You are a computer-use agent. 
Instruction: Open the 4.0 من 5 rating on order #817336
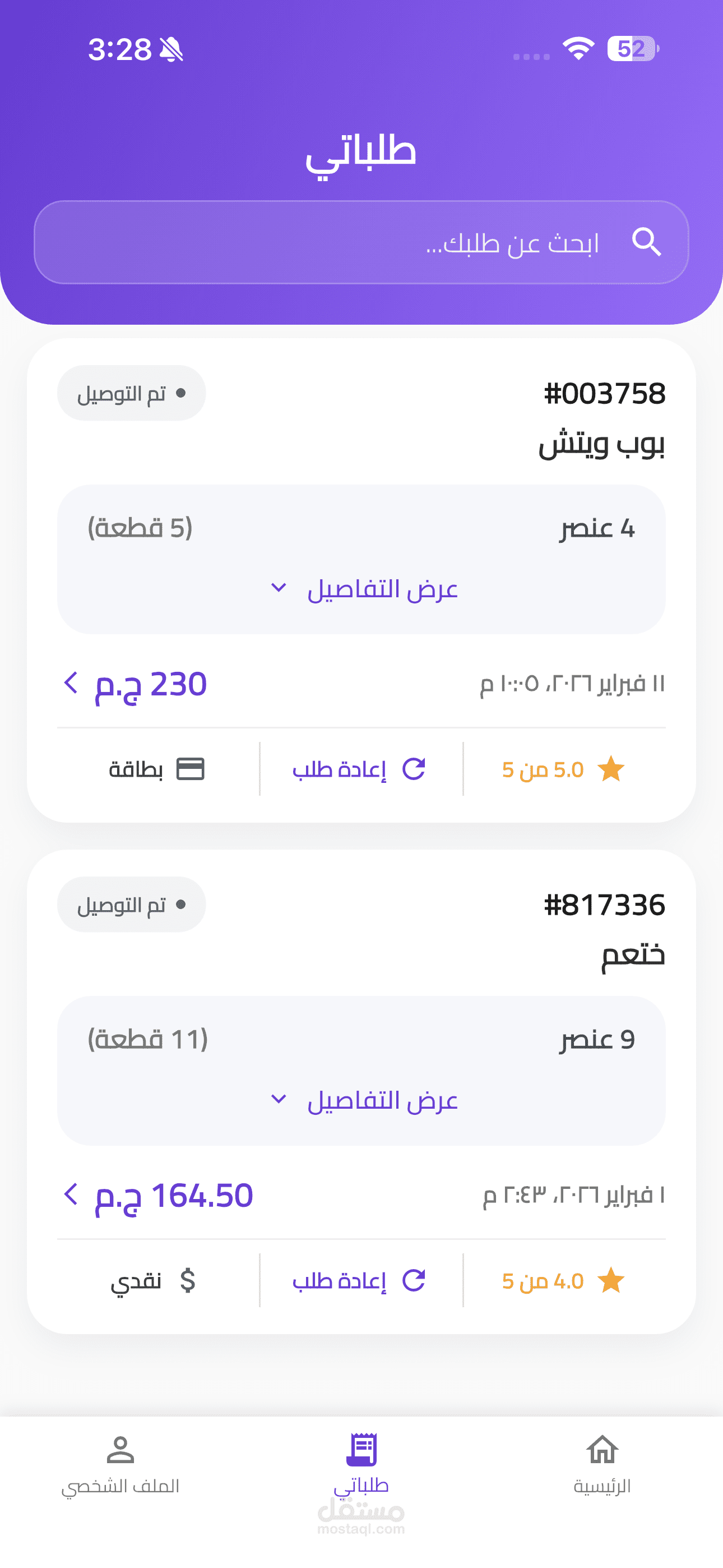pos(563,1281)
